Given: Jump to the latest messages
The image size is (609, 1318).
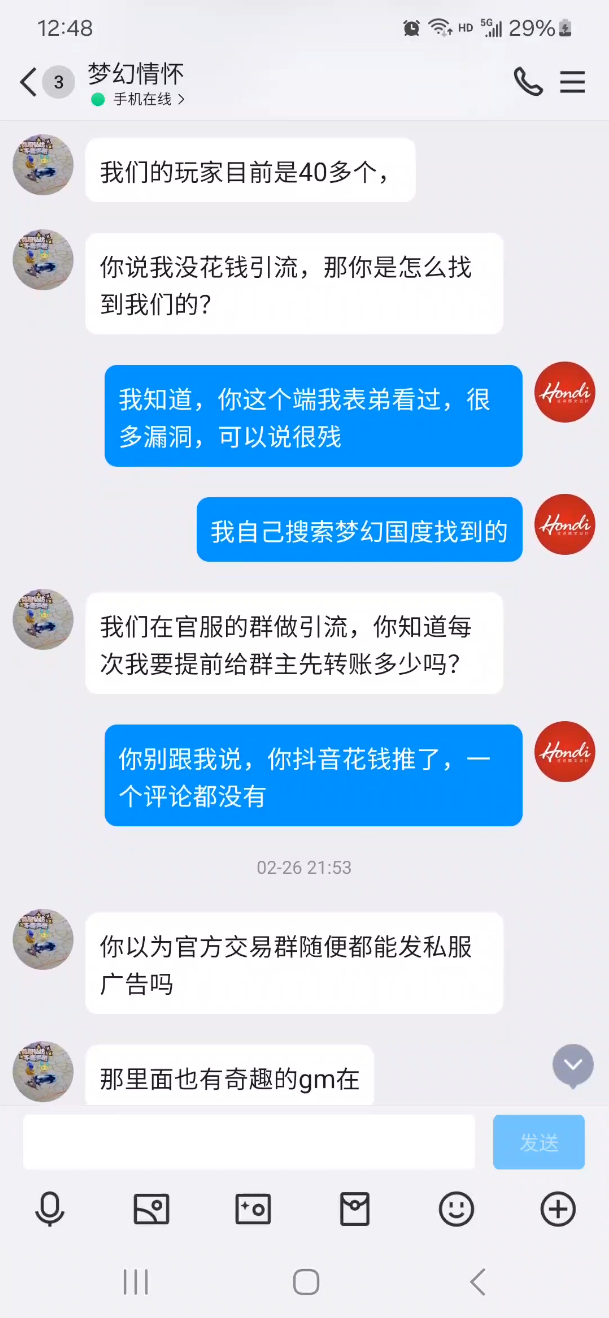Looking at the screenshot, I should (x=573, y=1066).
